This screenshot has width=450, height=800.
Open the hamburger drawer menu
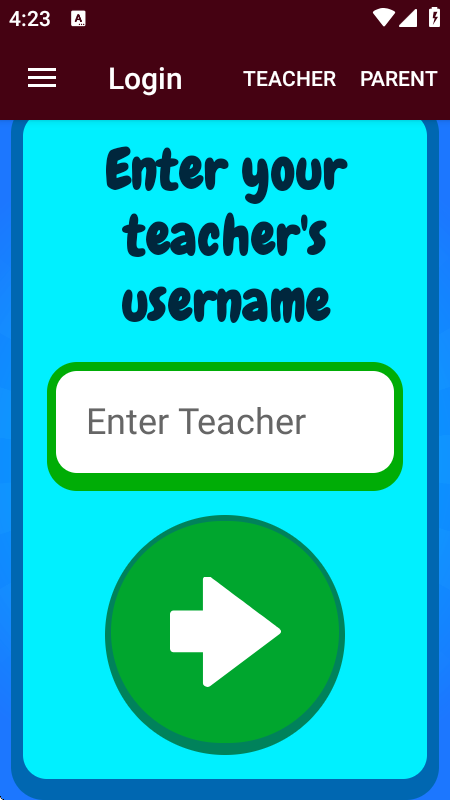[x=42, y=79]
